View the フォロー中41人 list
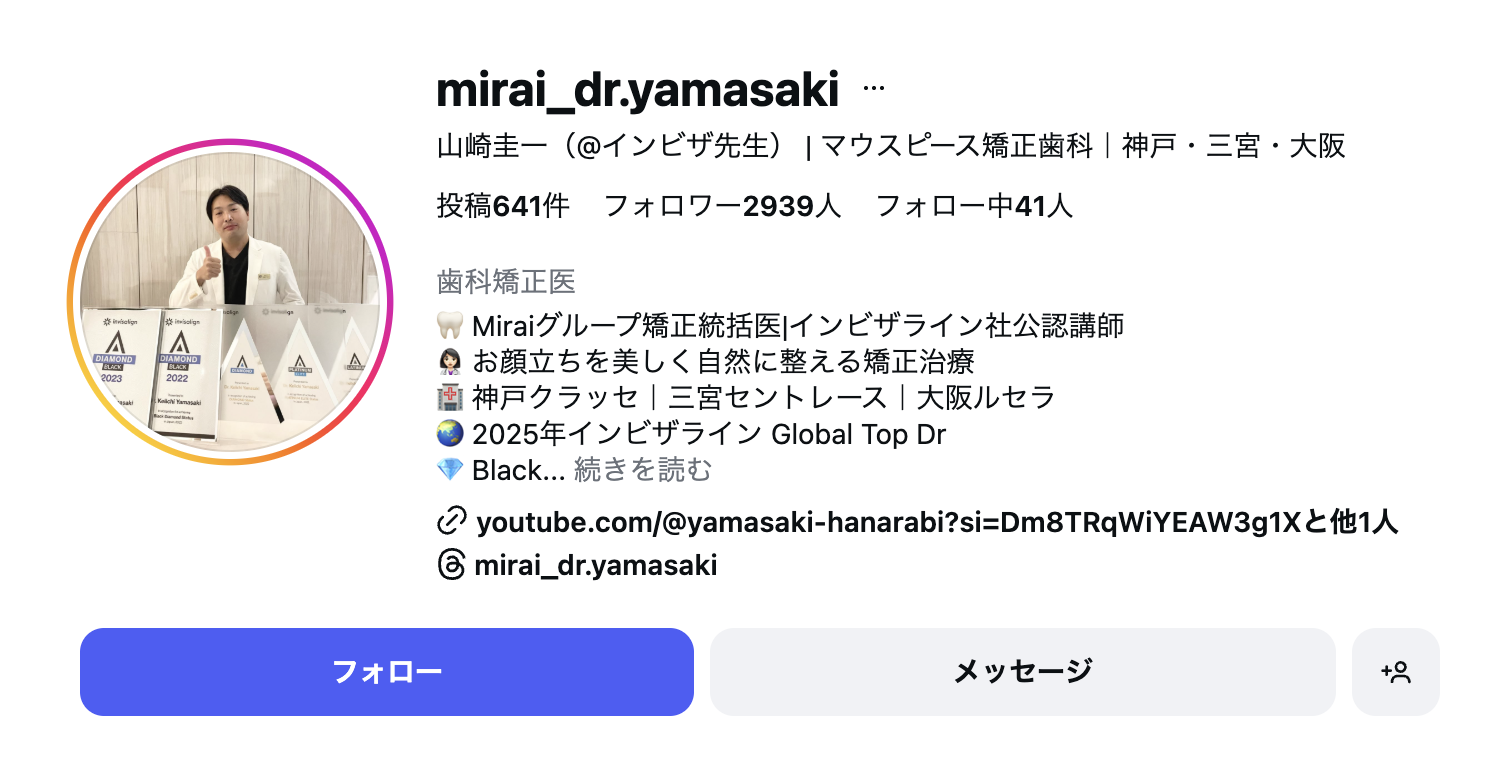This screenshot has width=1502, height=768. click(x=973, y=206)
